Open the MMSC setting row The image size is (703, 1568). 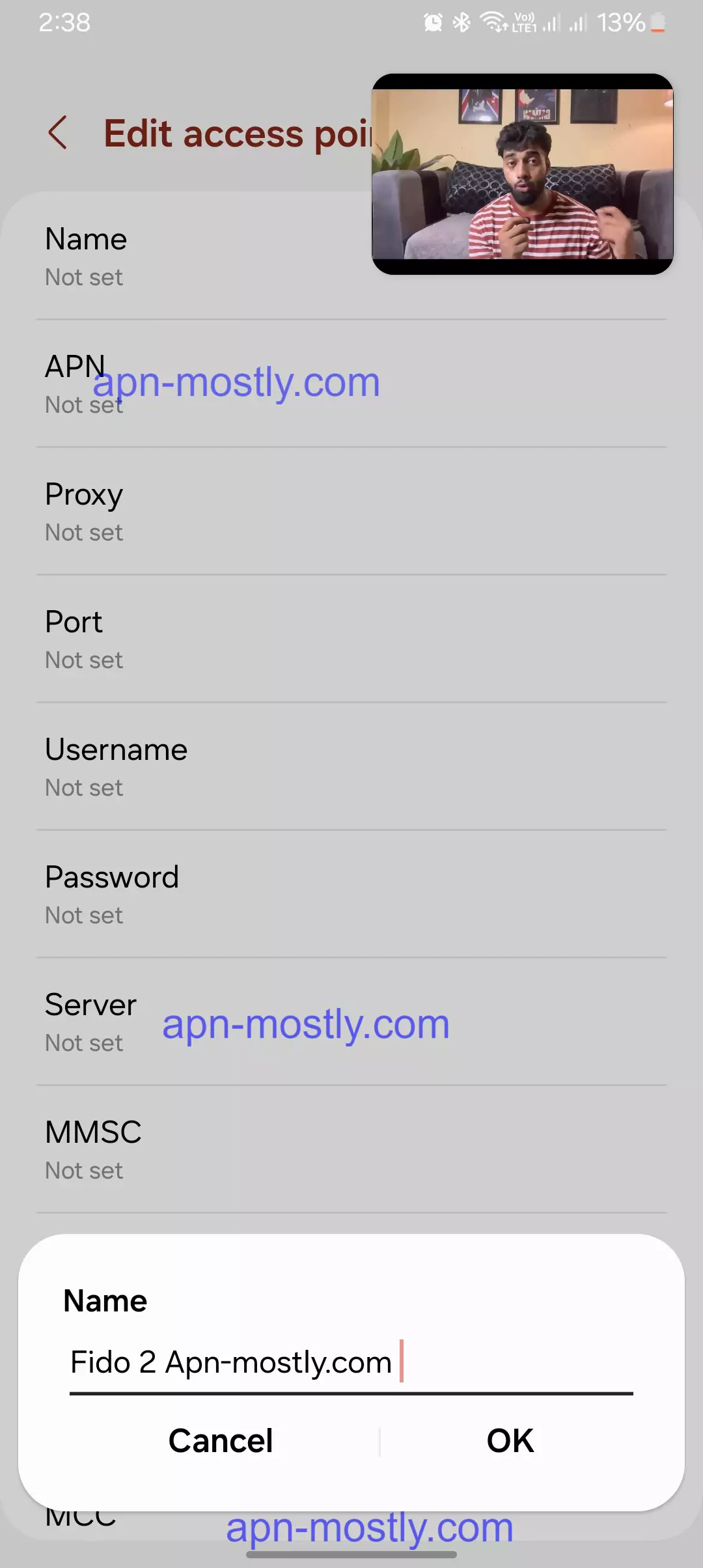[351, 1149]
